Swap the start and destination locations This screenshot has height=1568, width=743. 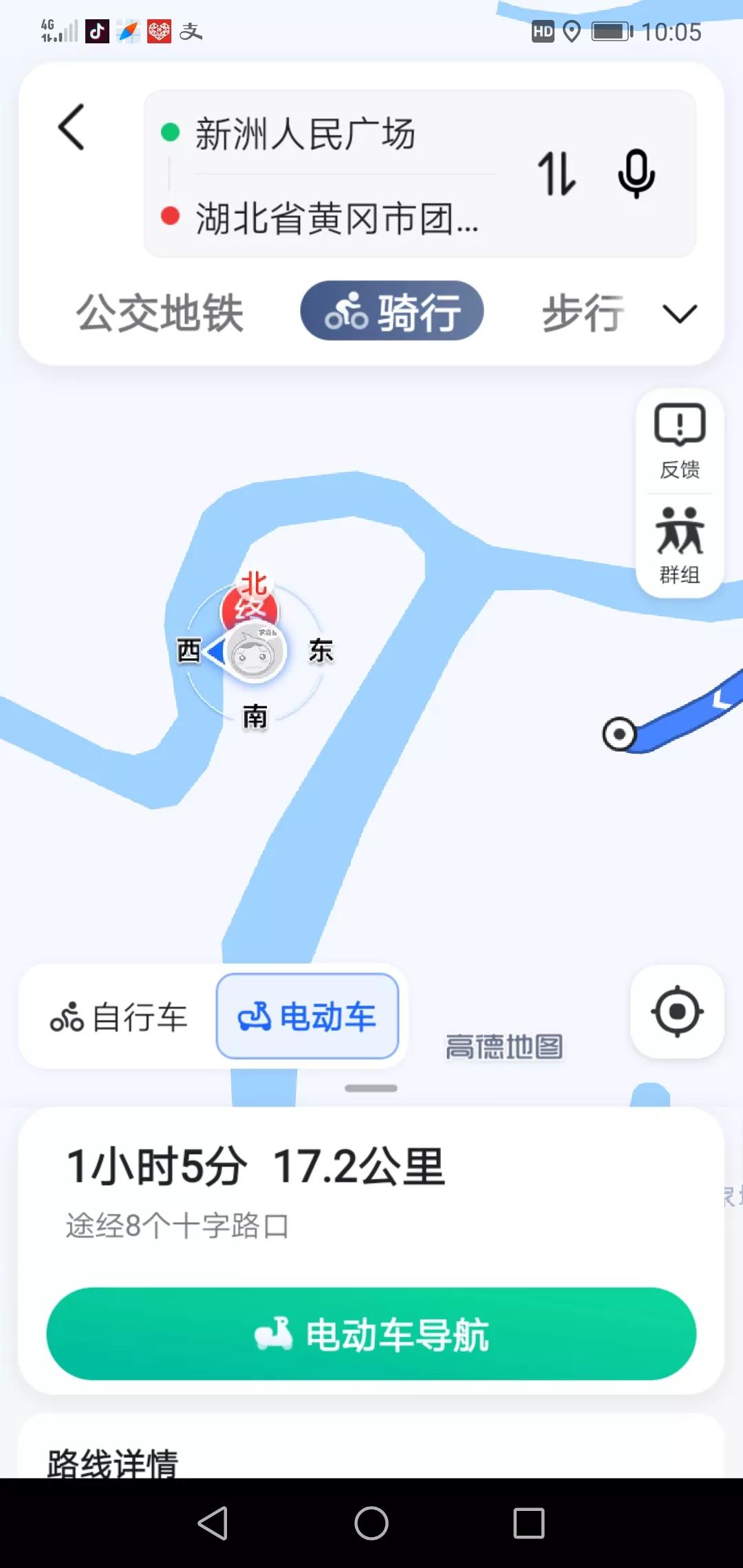[x=557, y=173]
